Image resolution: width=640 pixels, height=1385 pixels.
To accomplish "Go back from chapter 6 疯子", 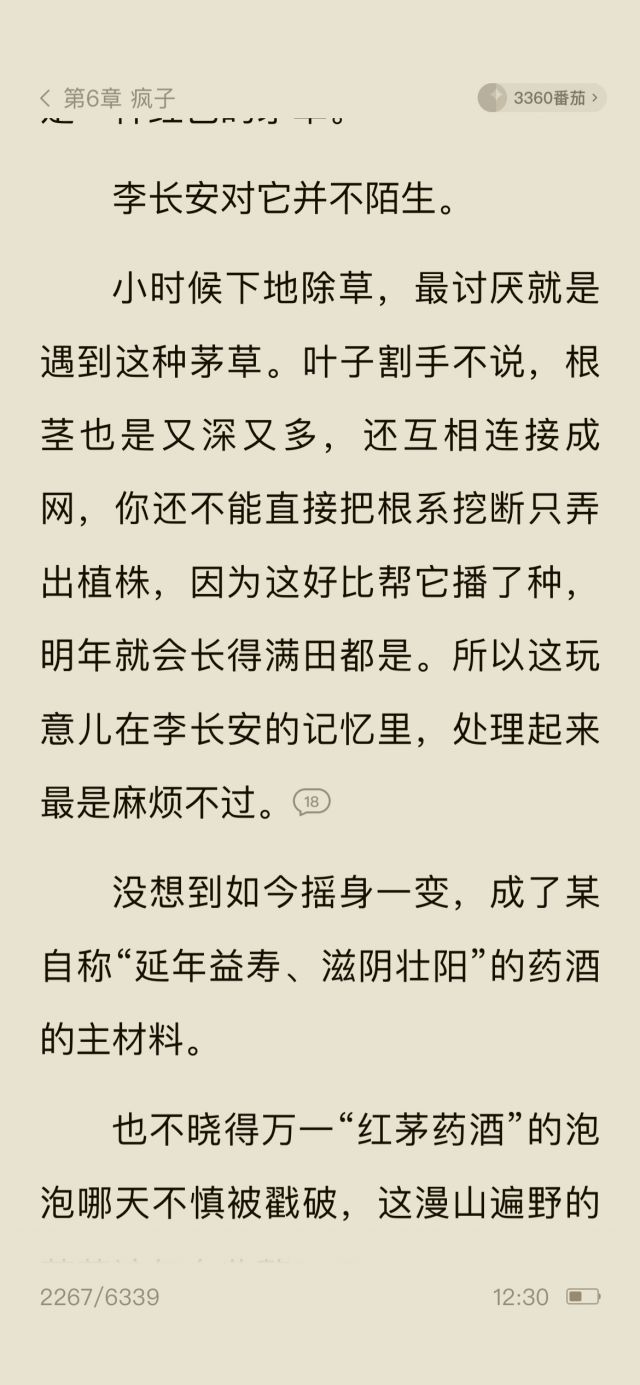I will click(45, 98).
